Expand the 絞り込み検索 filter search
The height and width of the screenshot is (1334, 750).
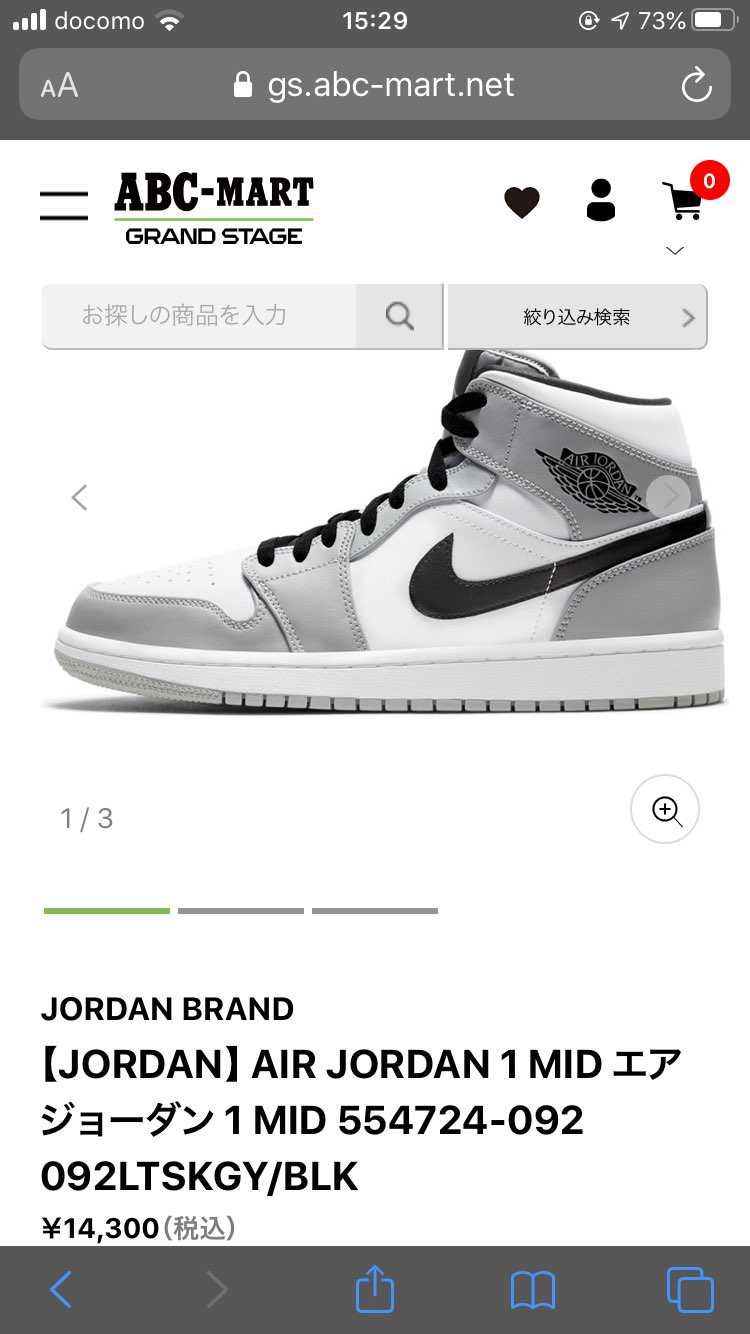(577, 316)
